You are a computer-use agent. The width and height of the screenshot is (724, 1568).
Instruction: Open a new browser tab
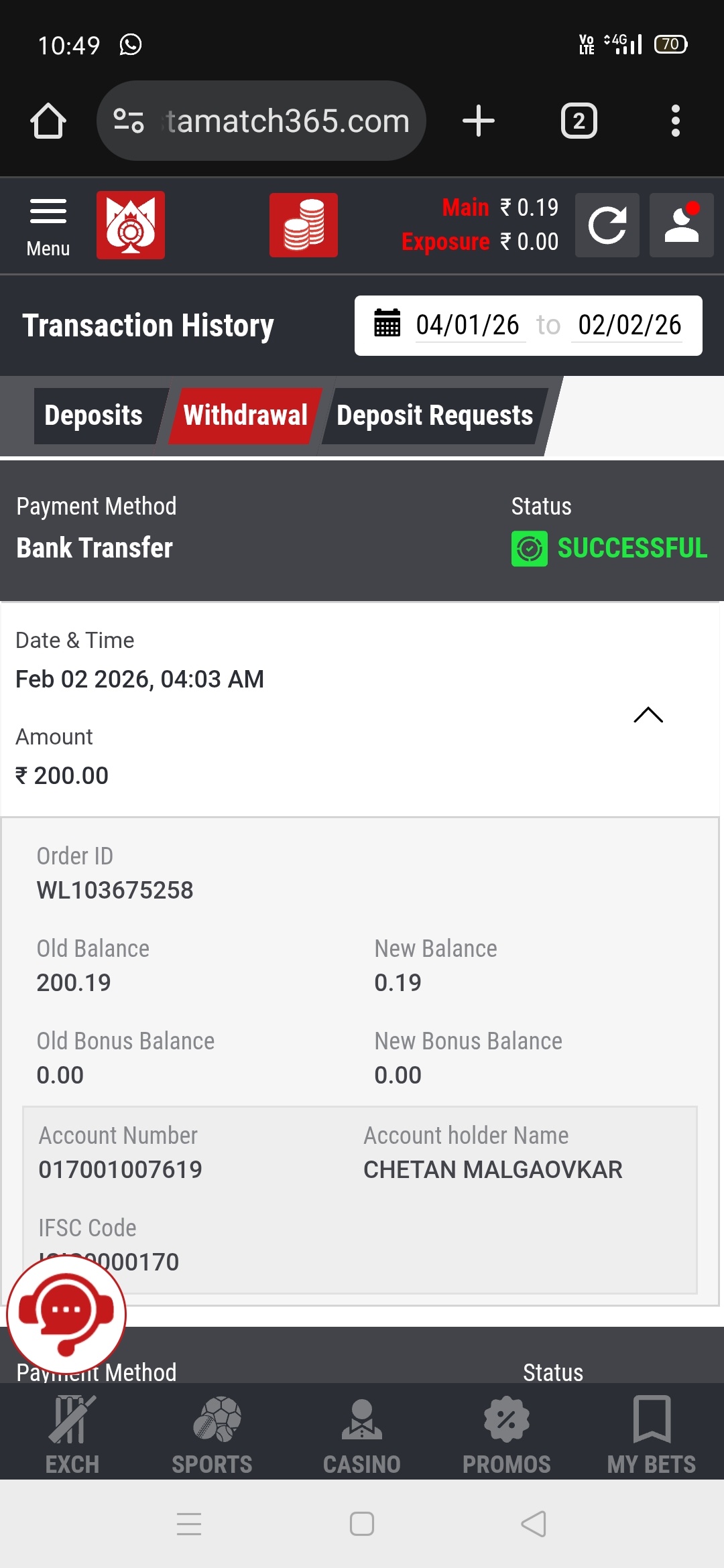point(479,121)
